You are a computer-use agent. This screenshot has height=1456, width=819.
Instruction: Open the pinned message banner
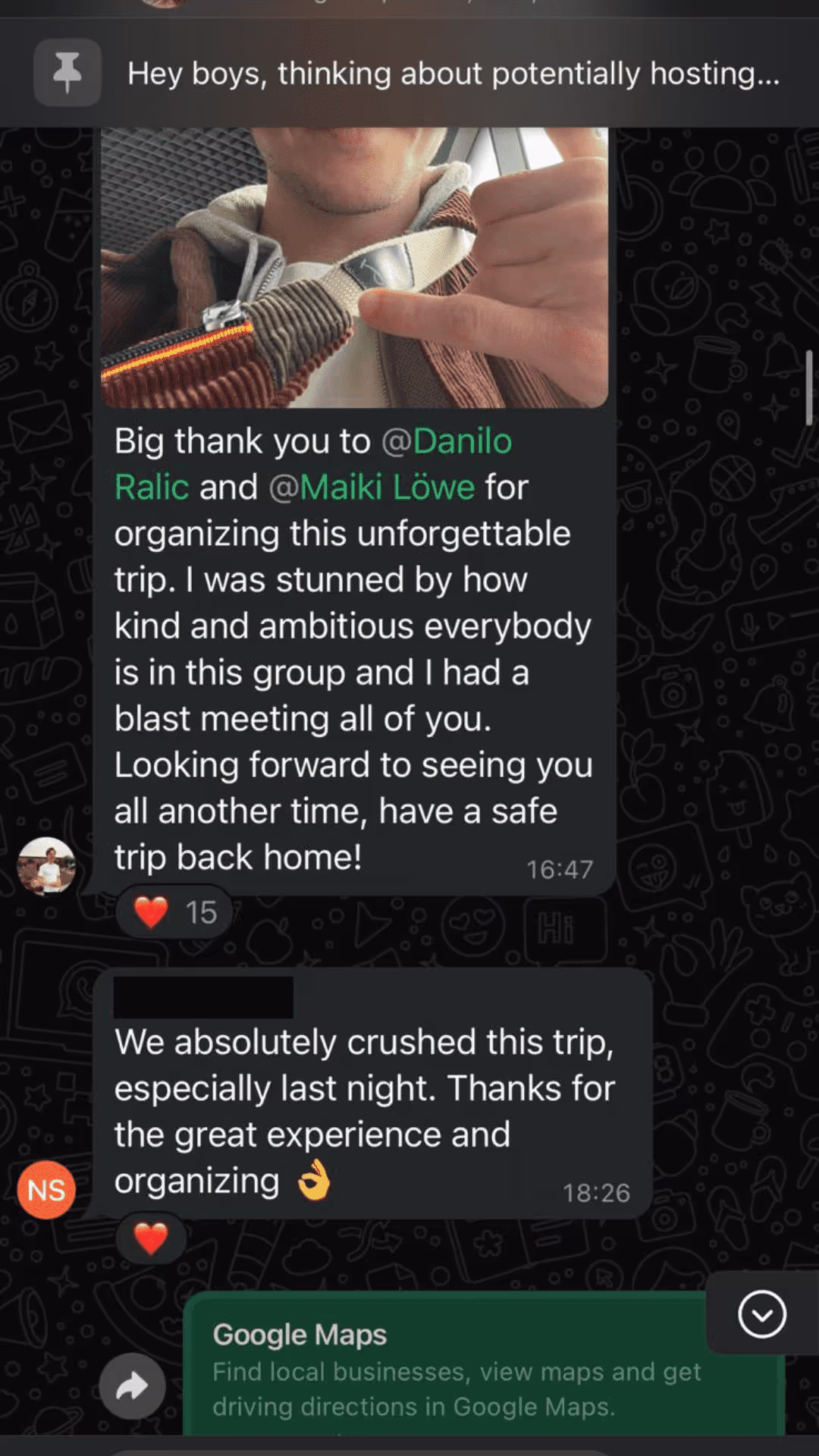[x=409, y=73]
